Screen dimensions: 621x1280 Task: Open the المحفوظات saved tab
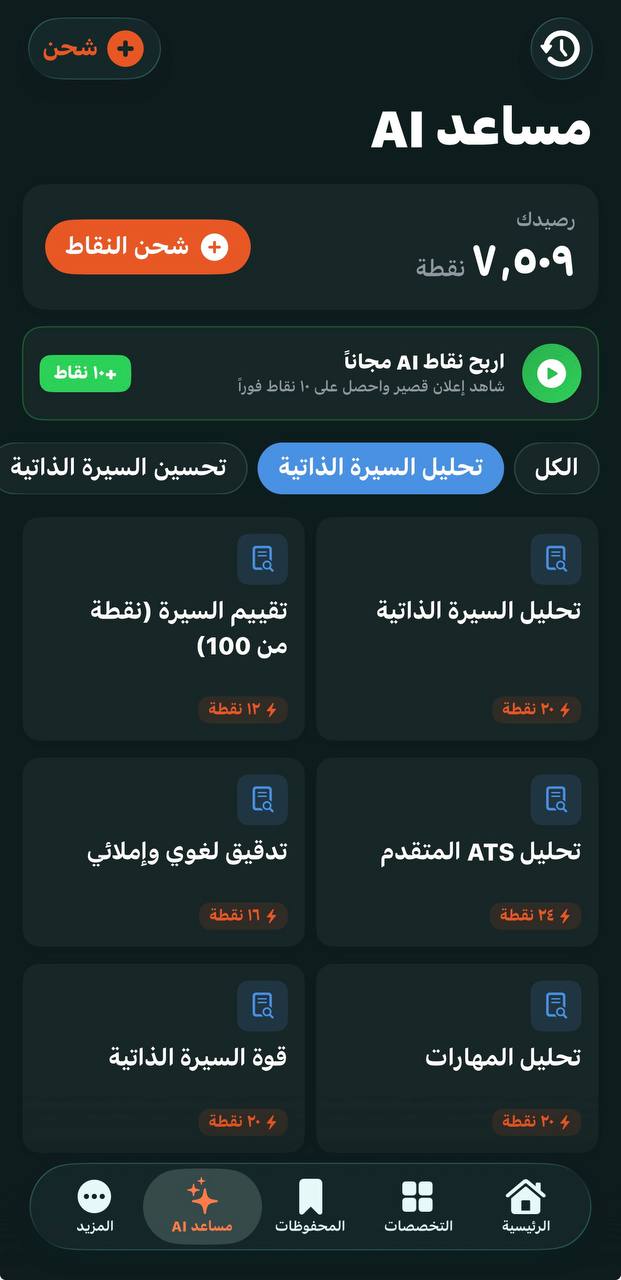point(310,1206)
